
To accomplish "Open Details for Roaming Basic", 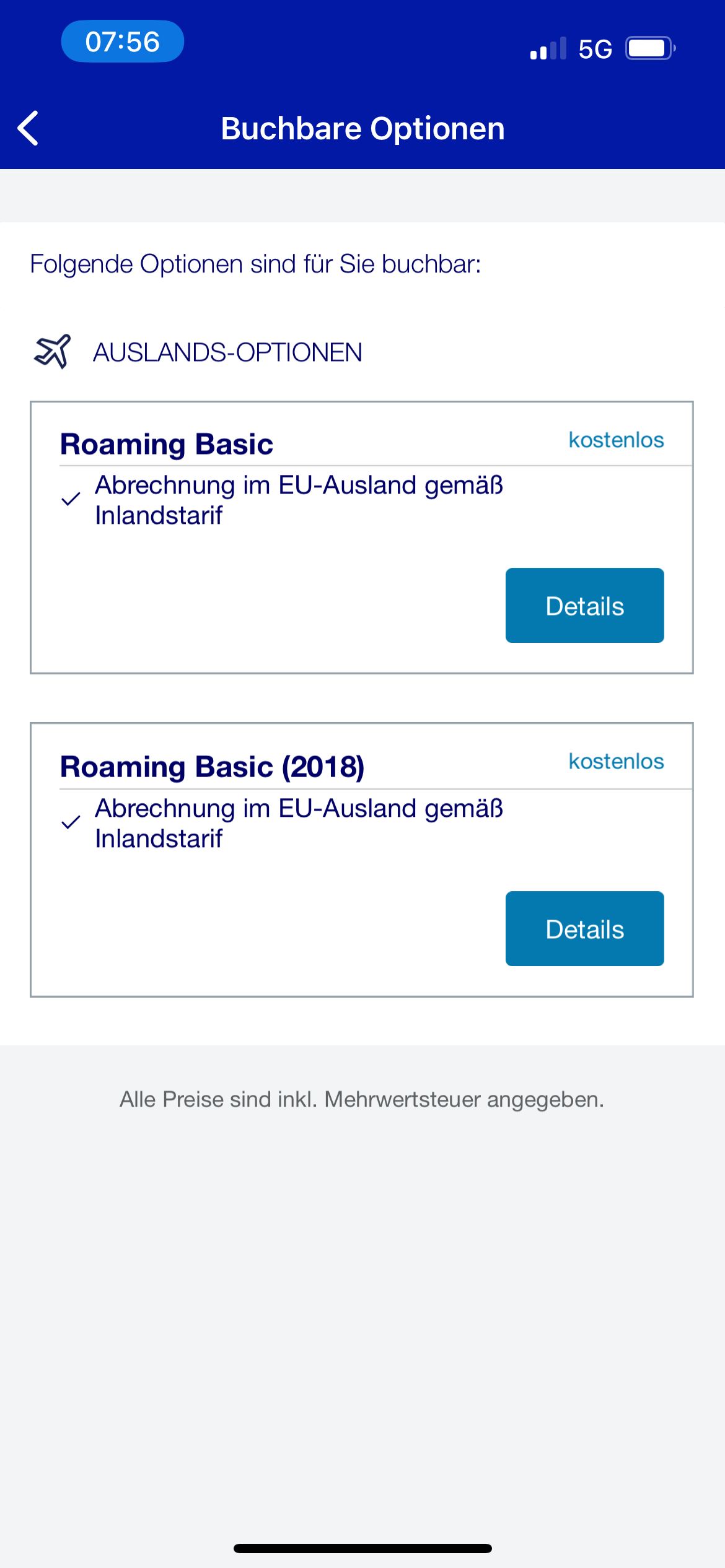I will tap(584, 605).
